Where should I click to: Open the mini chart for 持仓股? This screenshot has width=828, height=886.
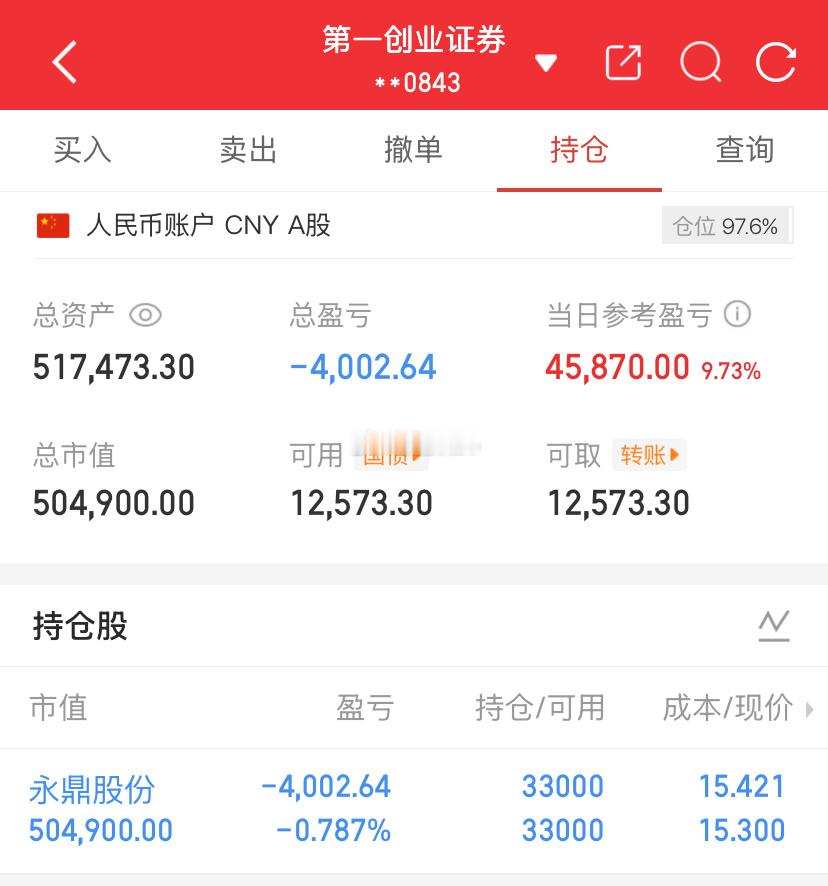pos(773,625)
